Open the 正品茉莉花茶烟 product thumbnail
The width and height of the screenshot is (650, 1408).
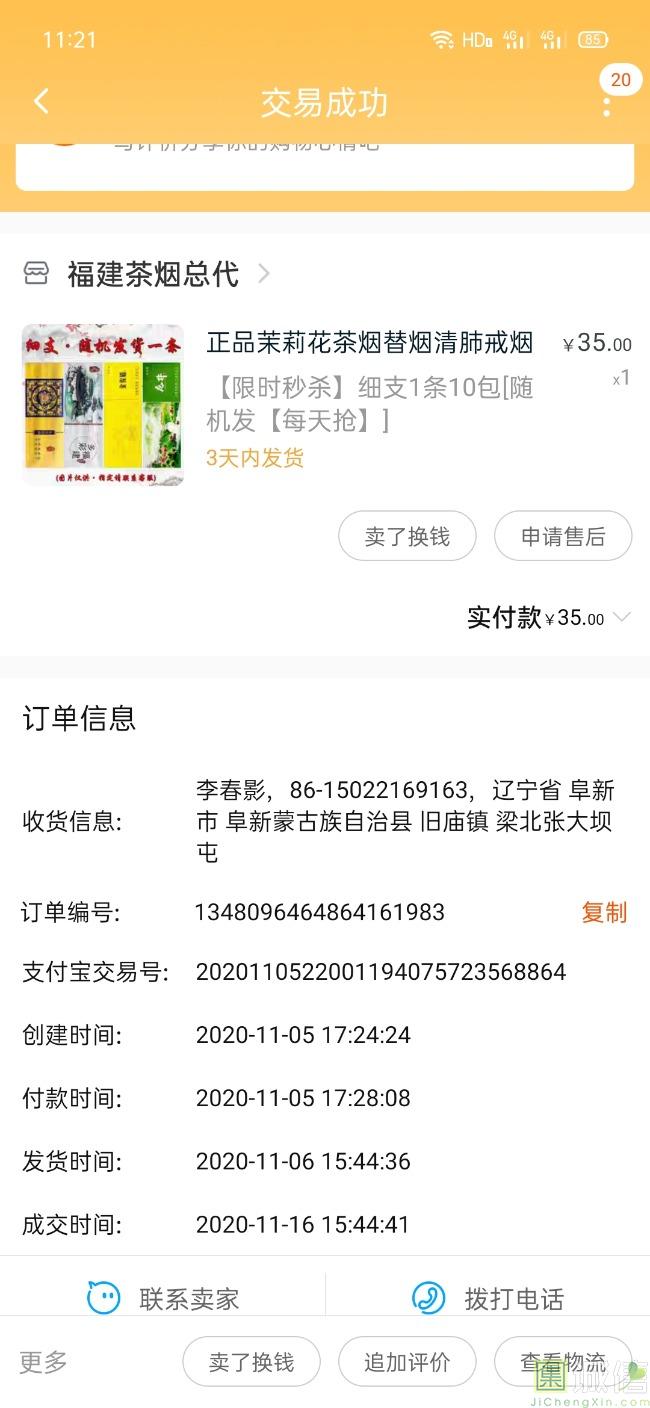click(103, 405)
